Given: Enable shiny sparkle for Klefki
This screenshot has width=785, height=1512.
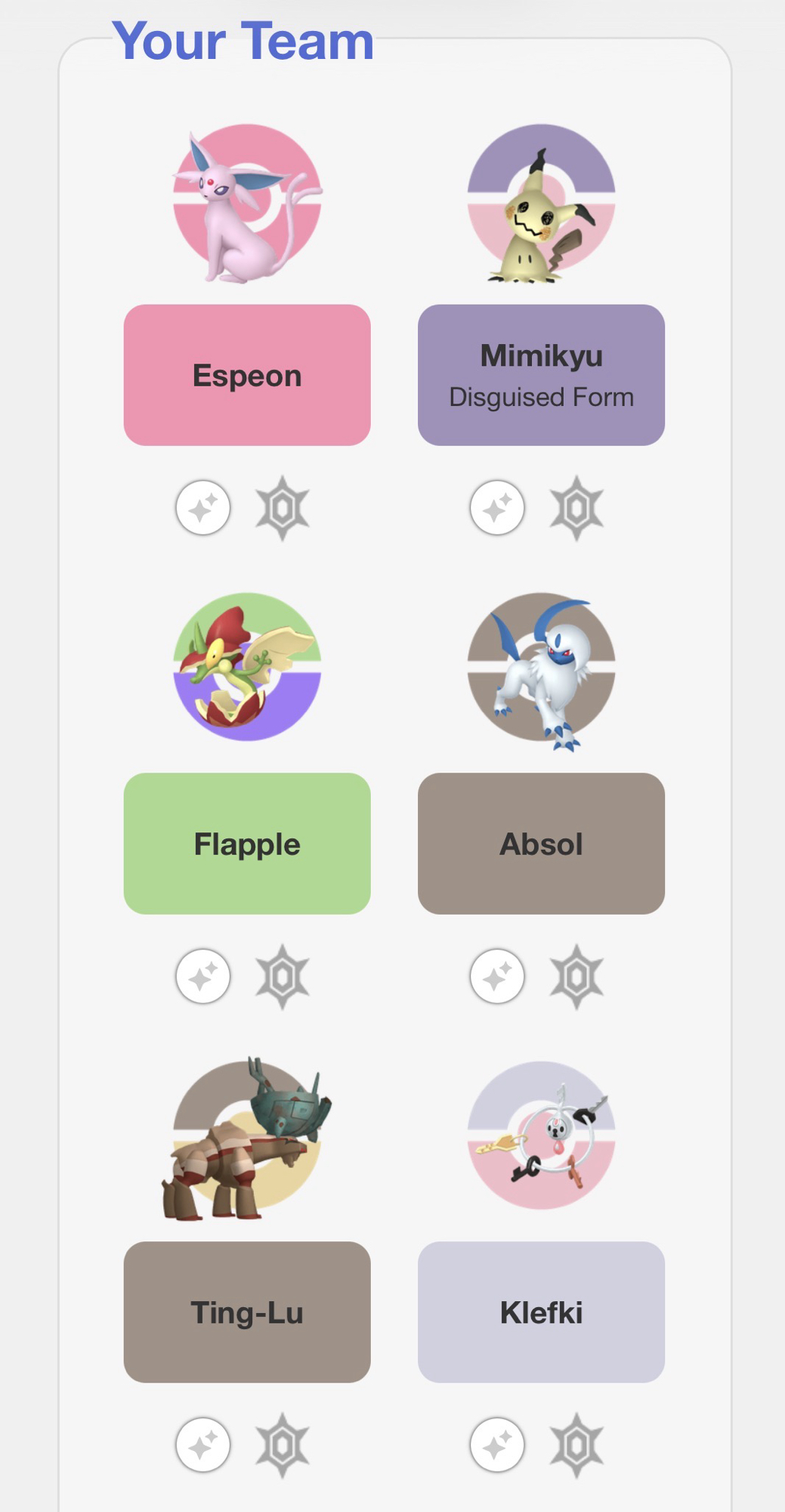Looking at the screenshot, I should point(497,1445).
